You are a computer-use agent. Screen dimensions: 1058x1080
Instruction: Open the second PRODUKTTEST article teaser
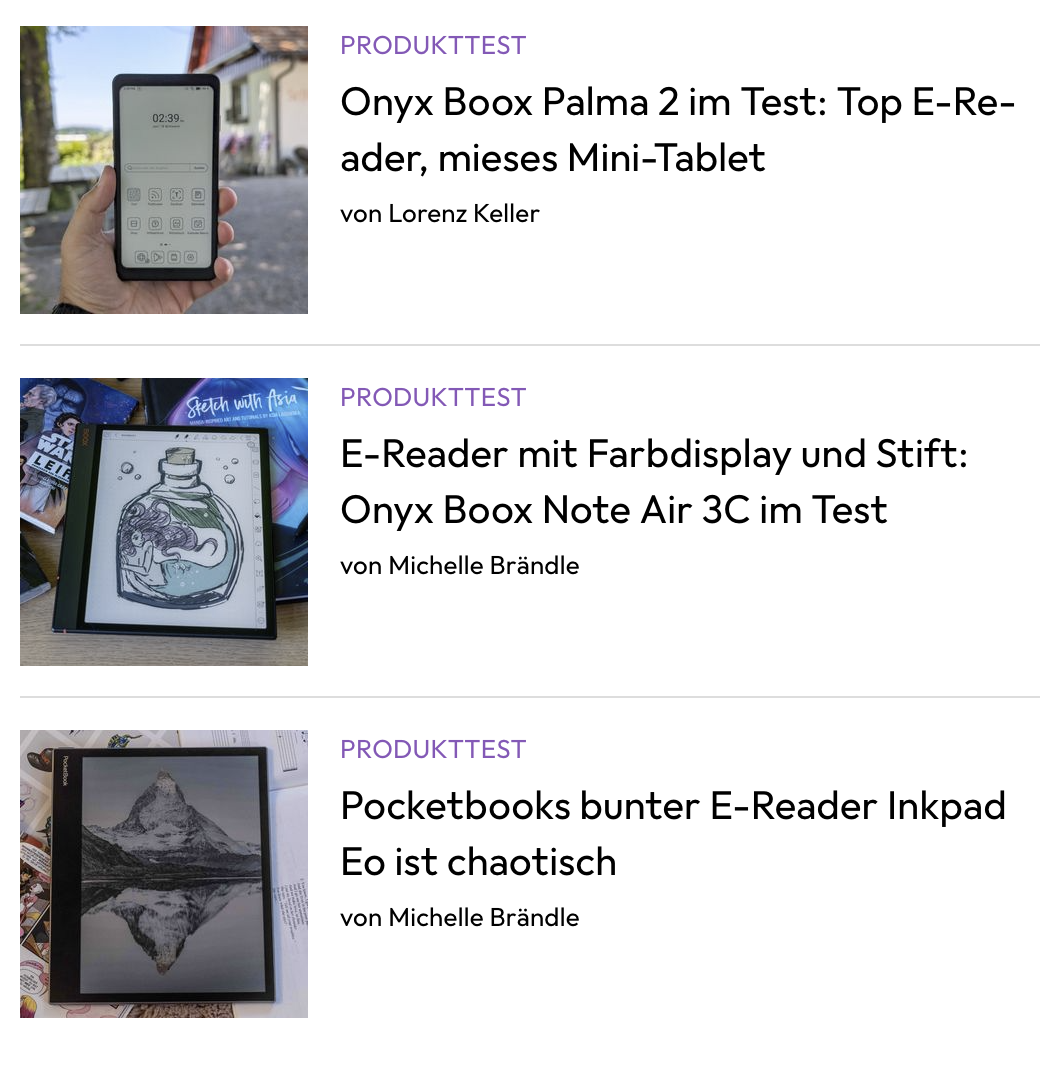pos(164,521)
